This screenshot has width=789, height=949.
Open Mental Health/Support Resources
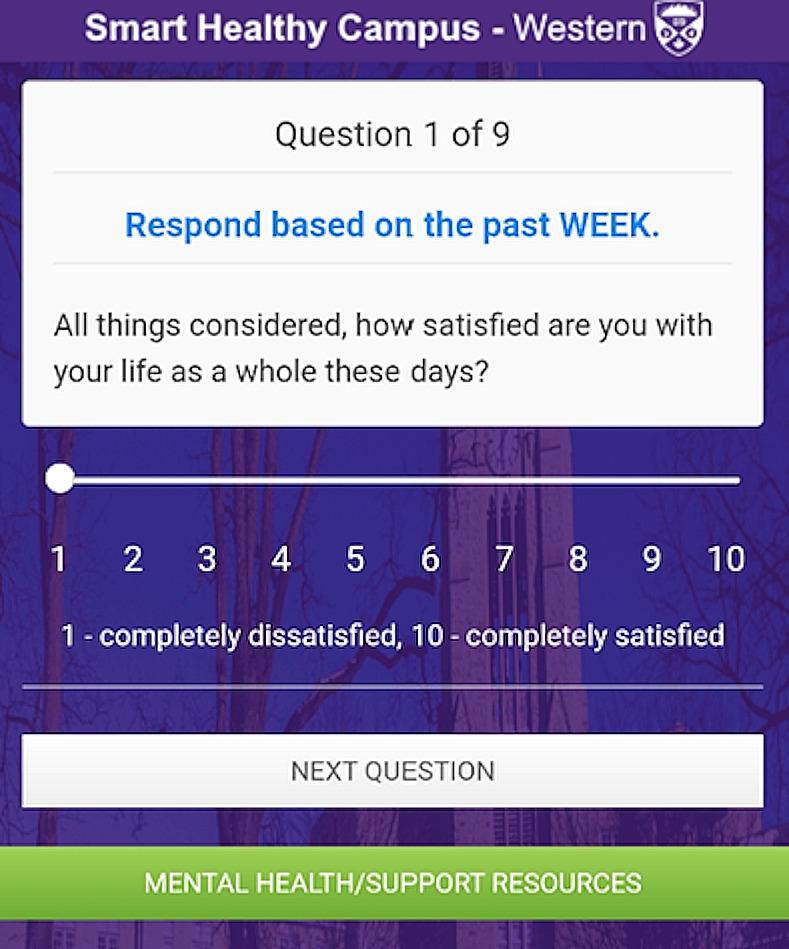(393, 883)
